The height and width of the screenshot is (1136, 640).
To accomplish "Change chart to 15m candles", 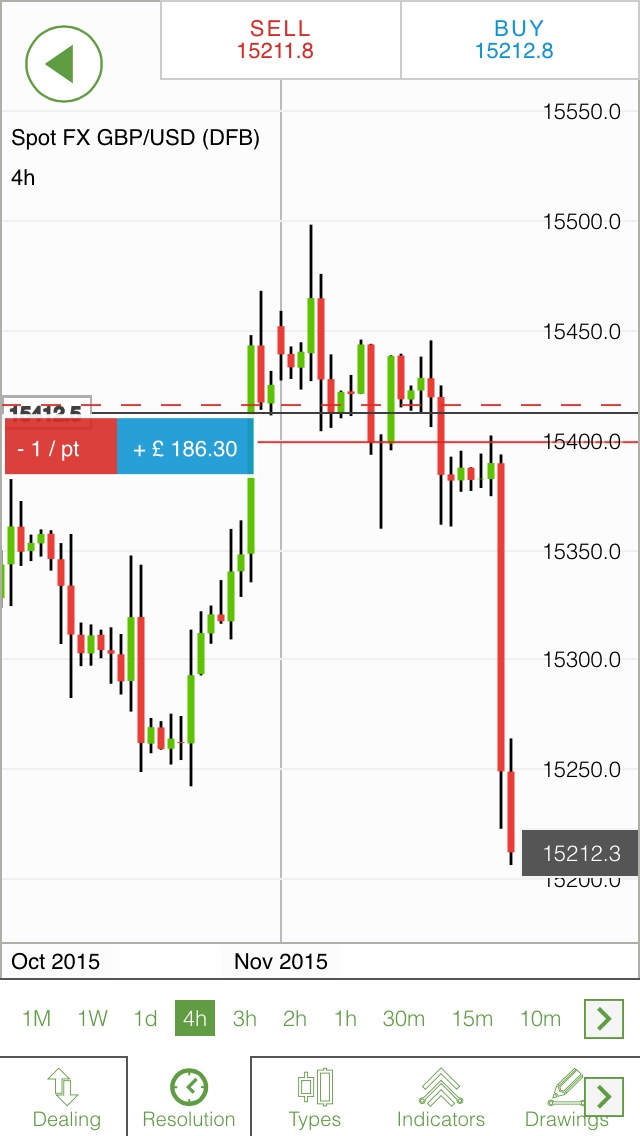I will click(x=472, y=1019).
